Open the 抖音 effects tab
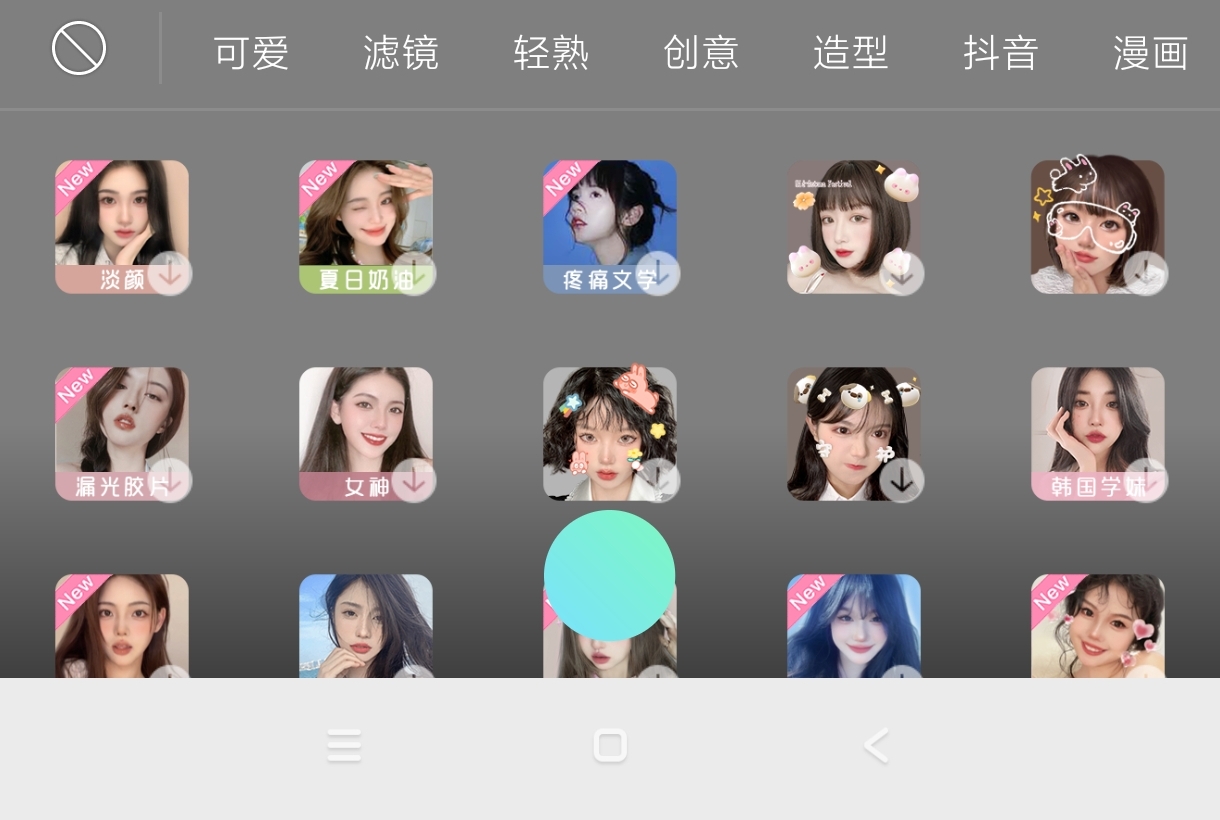 pos(1001,53)
